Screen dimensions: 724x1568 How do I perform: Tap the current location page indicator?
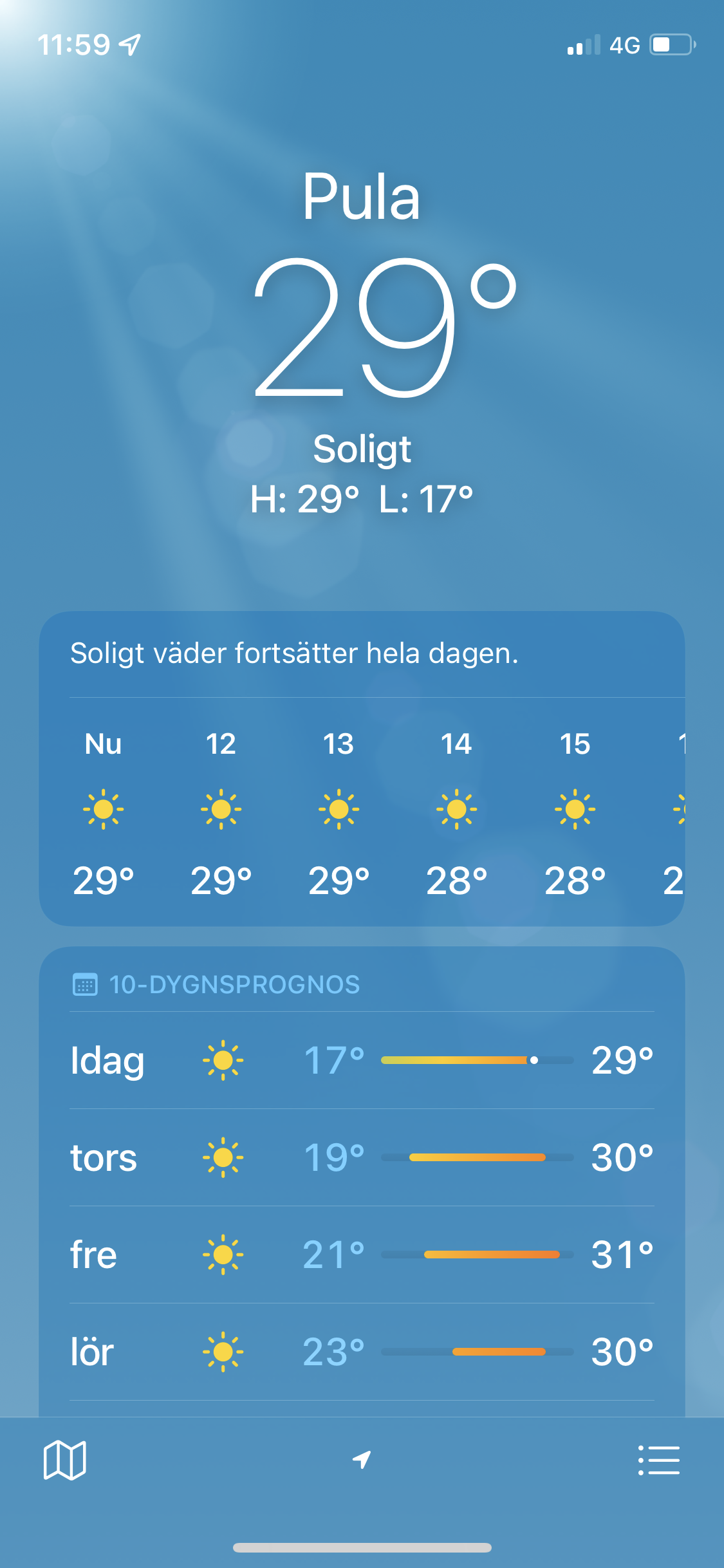tap(362, 1460)
